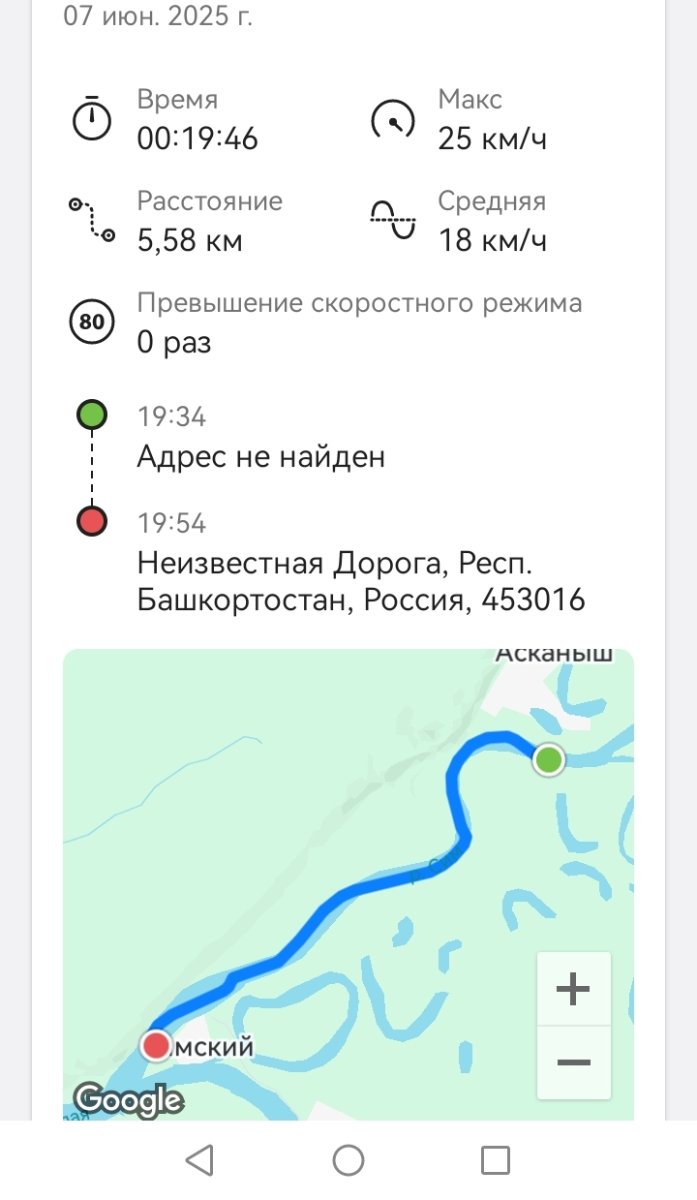Image resolution: width=697 pixels, height=1200 pixels.
Task: Open the recent apps view
Action: (496, 1160)
